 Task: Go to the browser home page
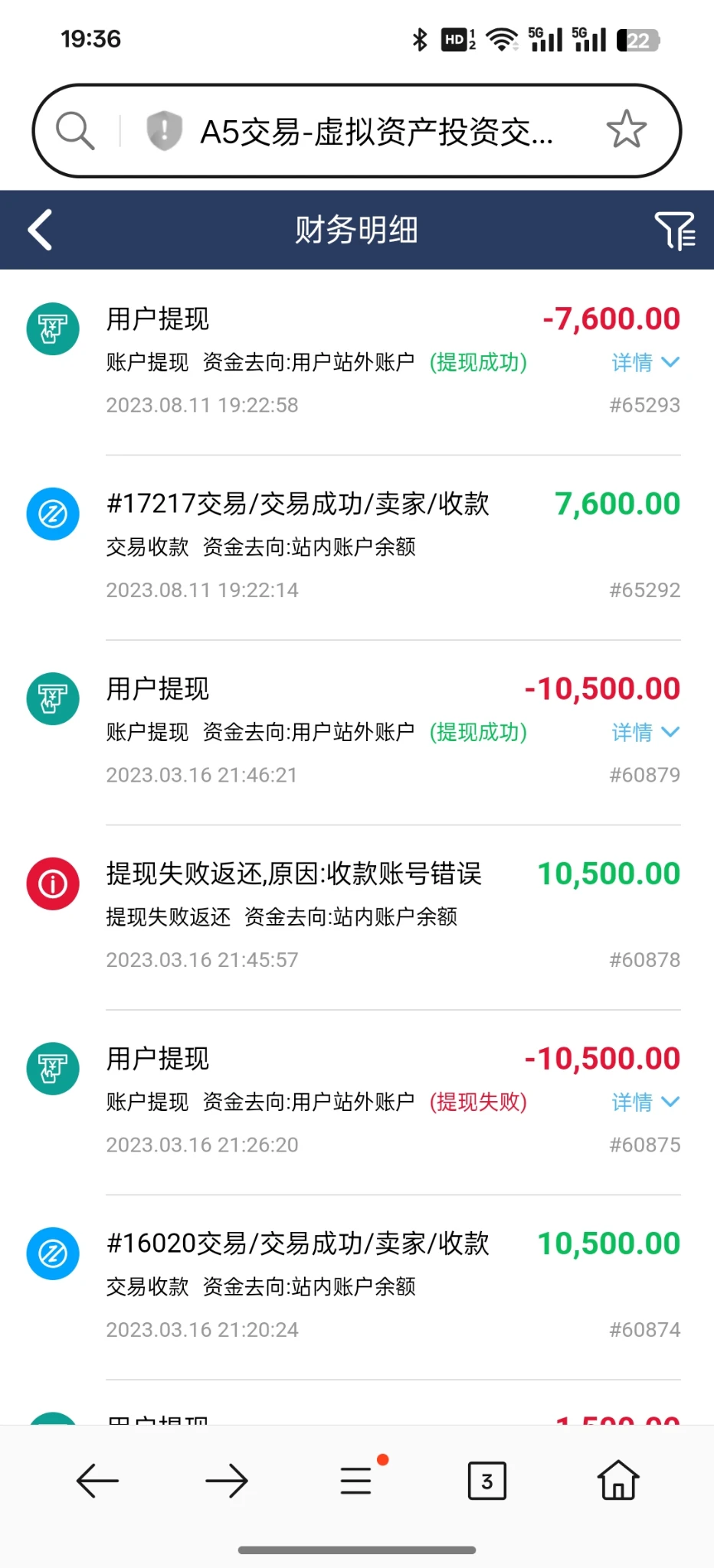(x=617, y=1481)
